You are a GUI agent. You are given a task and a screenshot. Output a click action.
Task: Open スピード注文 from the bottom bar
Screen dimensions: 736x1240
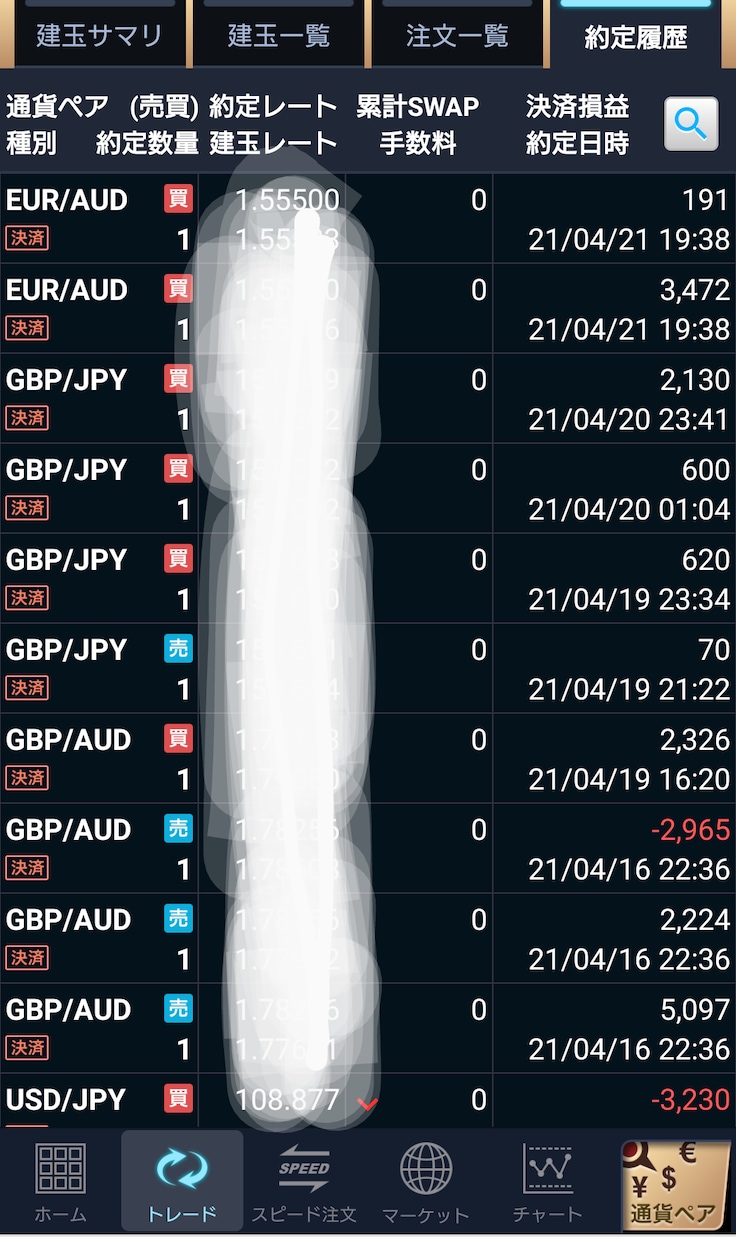click(304, 1184)
